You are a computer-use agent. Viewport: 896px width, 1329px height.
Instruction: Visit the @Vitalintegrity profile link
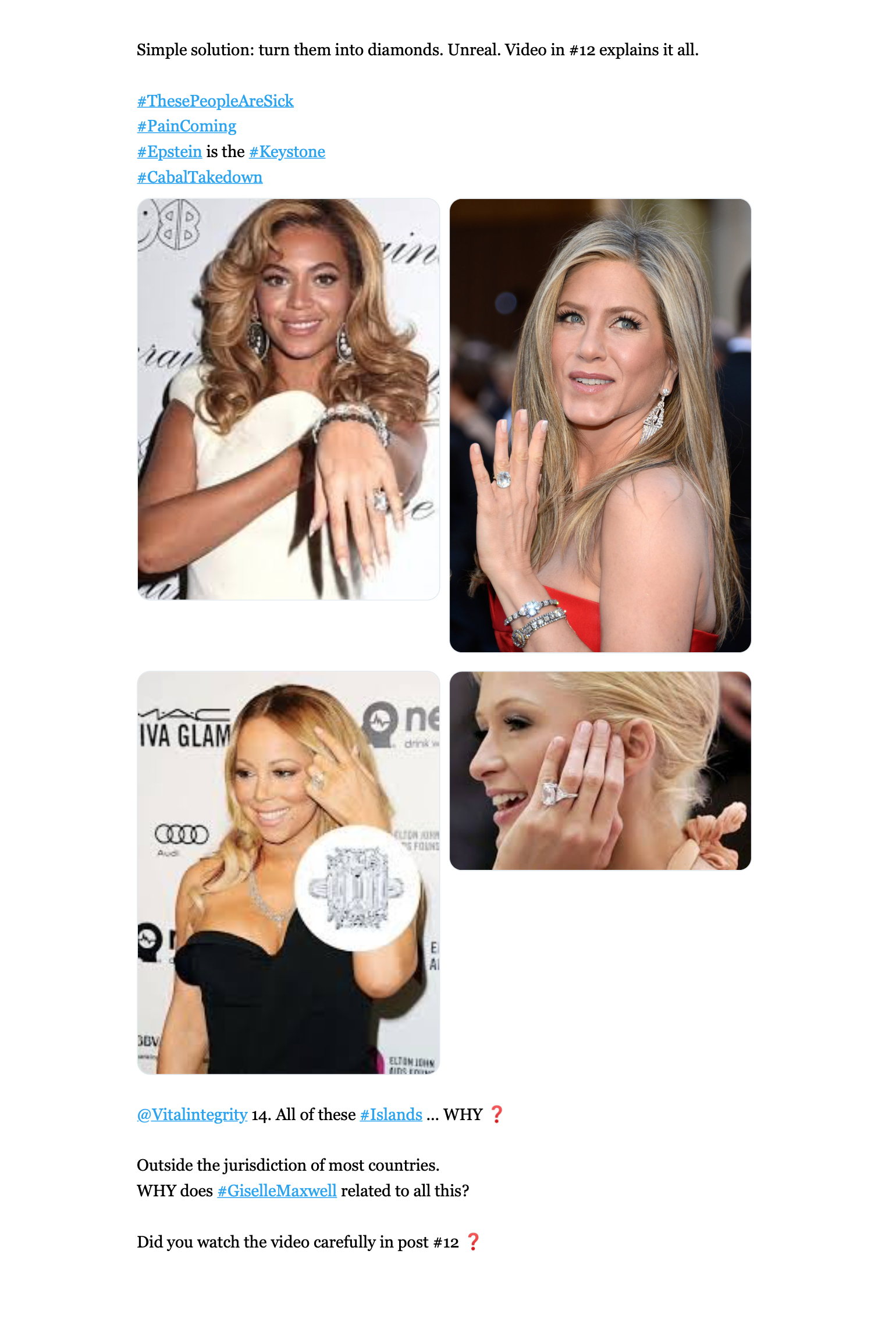(x=192, y=1114)
